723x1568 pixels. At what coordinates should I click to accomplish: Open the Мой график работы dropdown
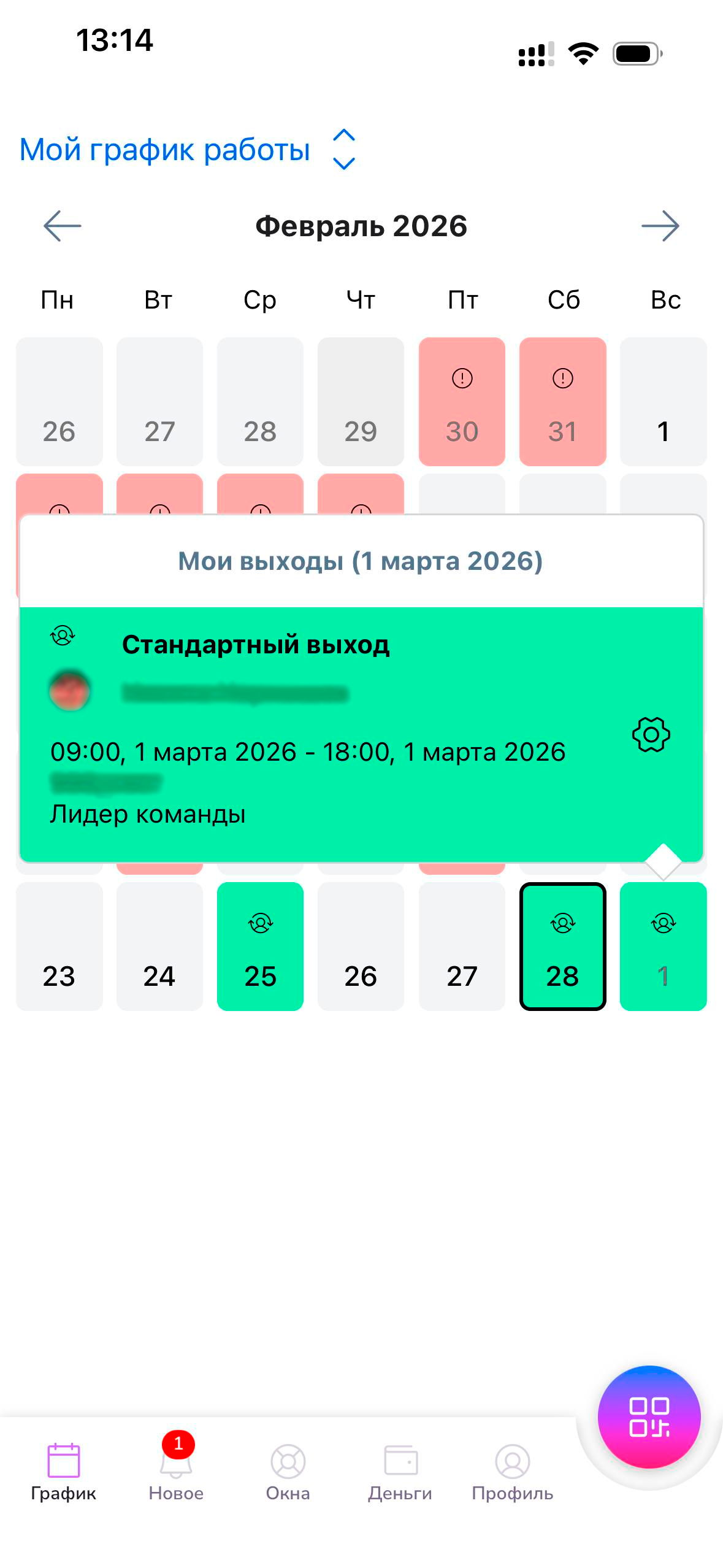(x=187, y=150)
